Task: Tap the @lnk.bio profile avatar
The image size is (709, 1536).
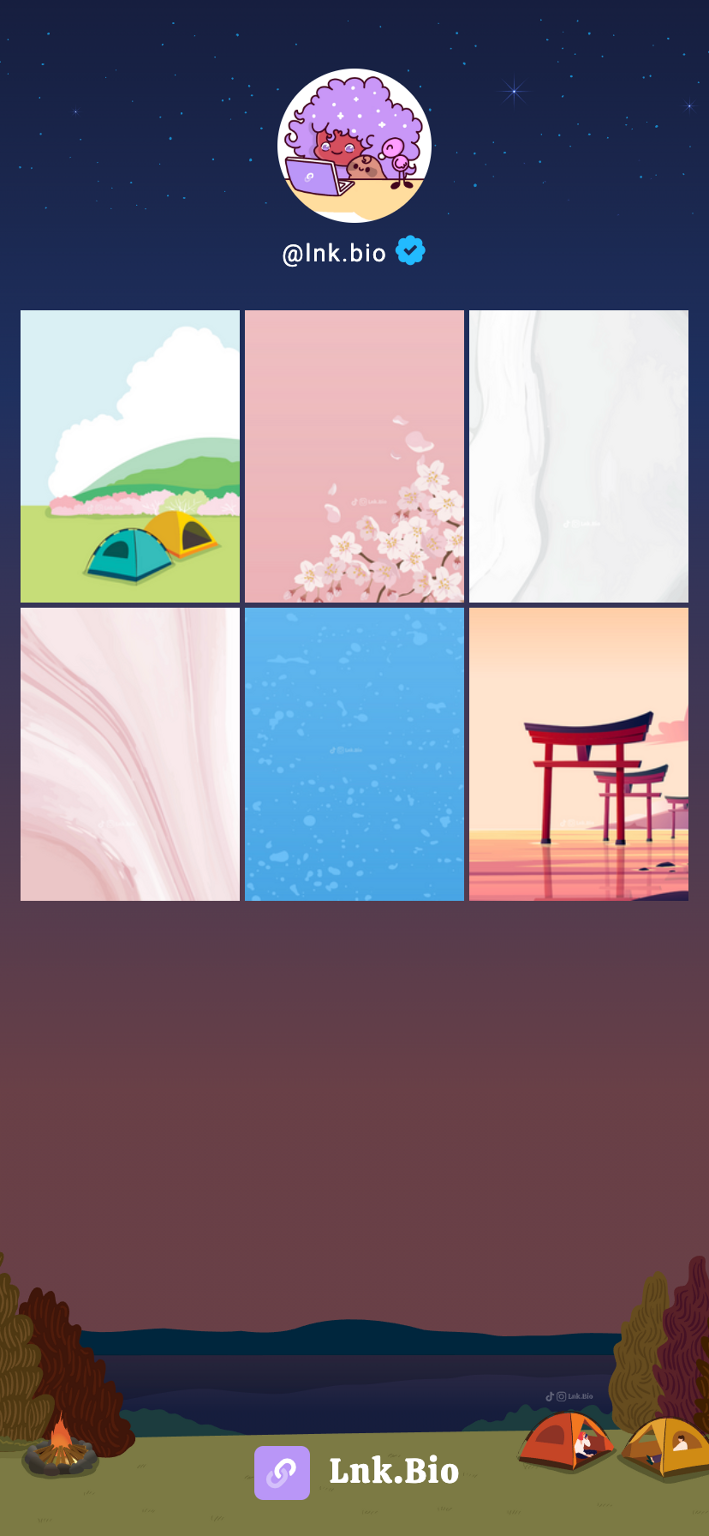Action: point(354,146)
